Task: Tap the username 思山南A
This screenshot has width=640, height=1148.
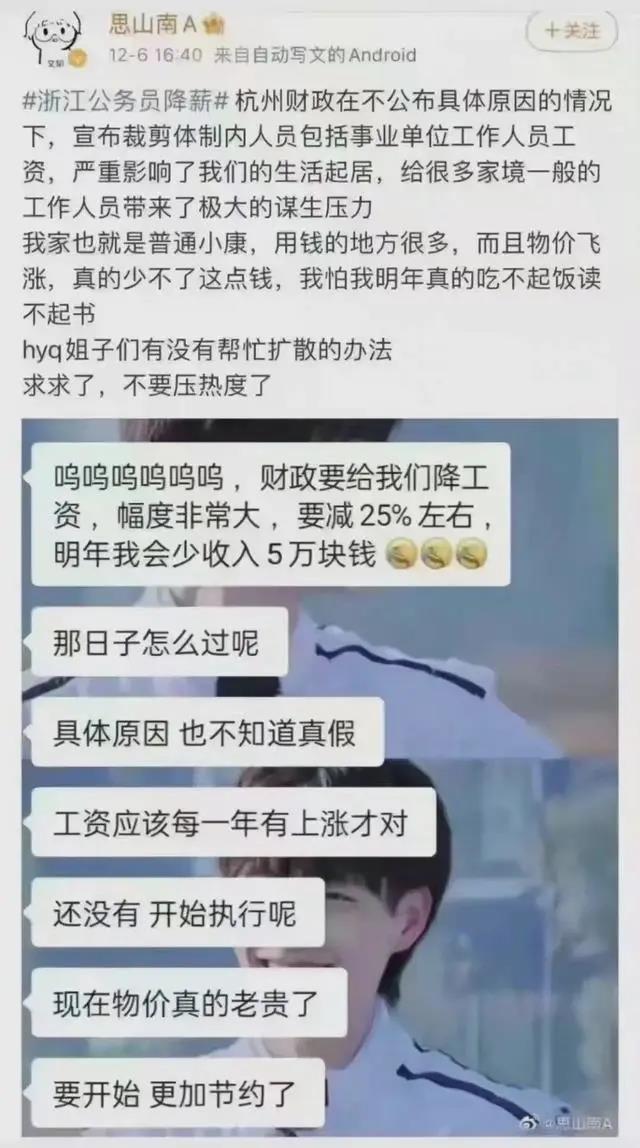Action: [x=154, y=25]
